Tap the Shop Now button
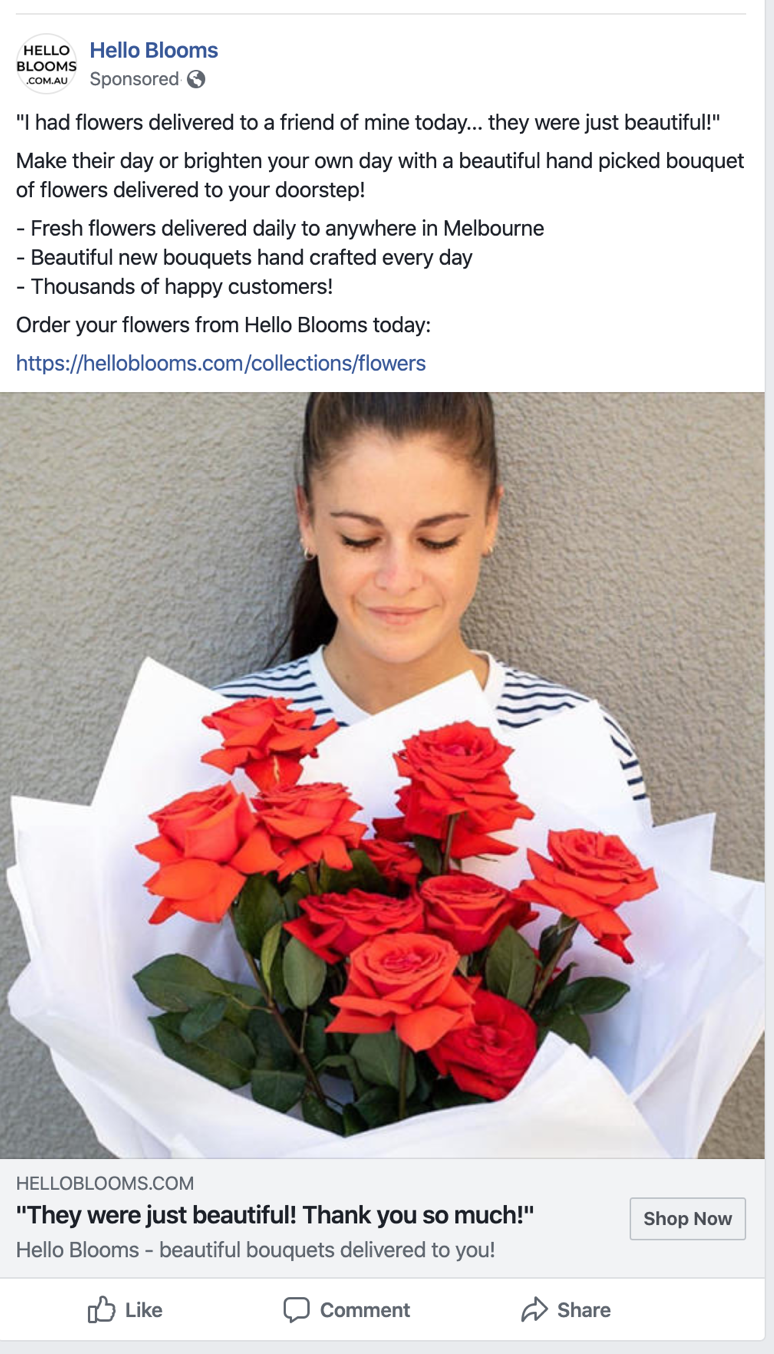This screenshot has height=1354, width=774. coord(687,1218)
